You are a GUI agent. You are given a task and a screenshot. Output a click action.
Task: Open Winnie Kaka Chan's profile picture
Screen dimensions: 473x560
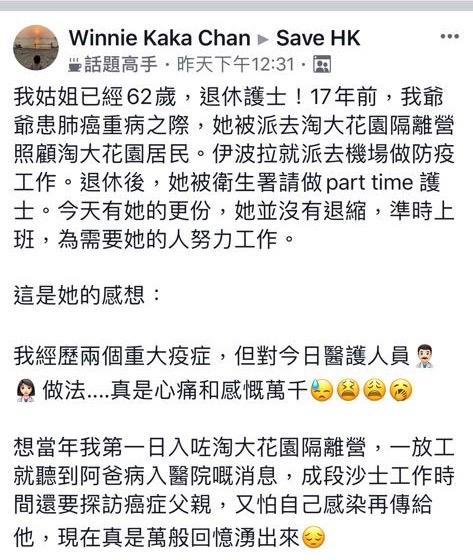(36, 48)
